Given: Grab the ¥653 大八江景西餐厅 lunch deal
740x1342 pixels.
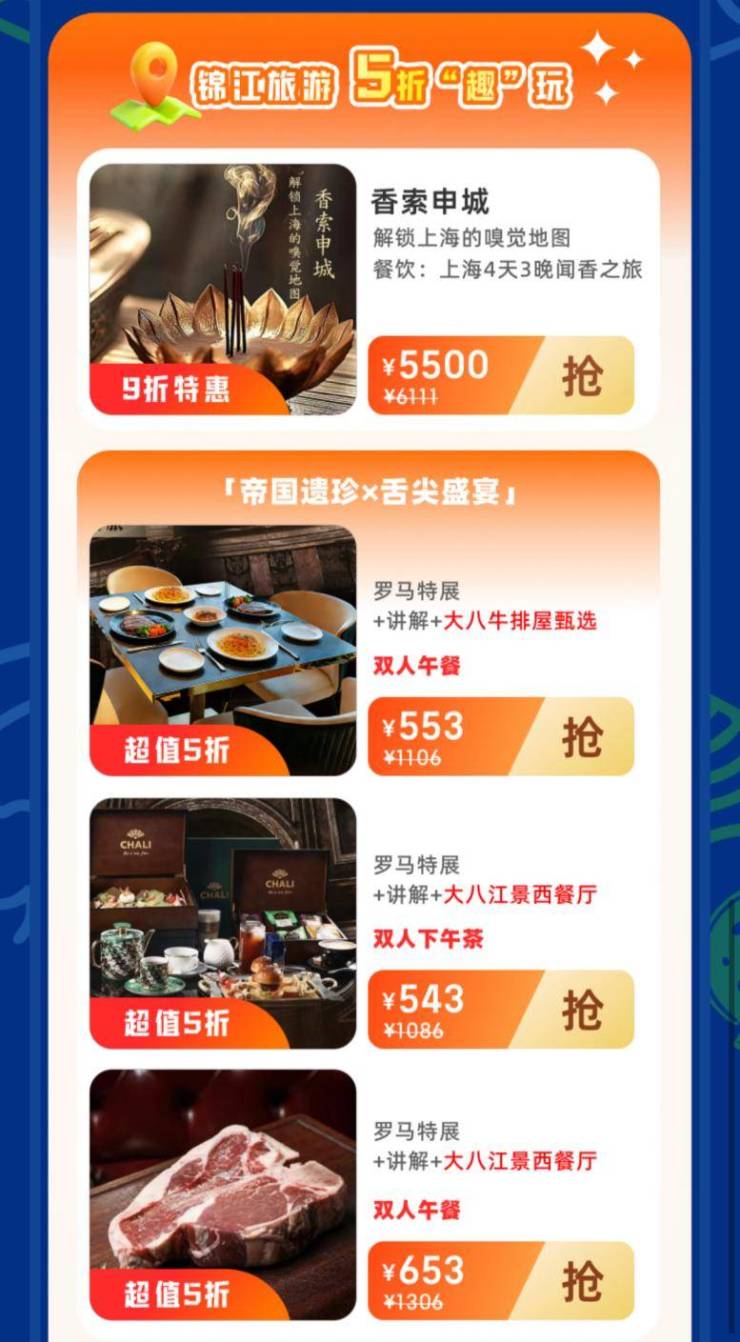Looking at the screenshot, I should click(x=583, y=1282).
